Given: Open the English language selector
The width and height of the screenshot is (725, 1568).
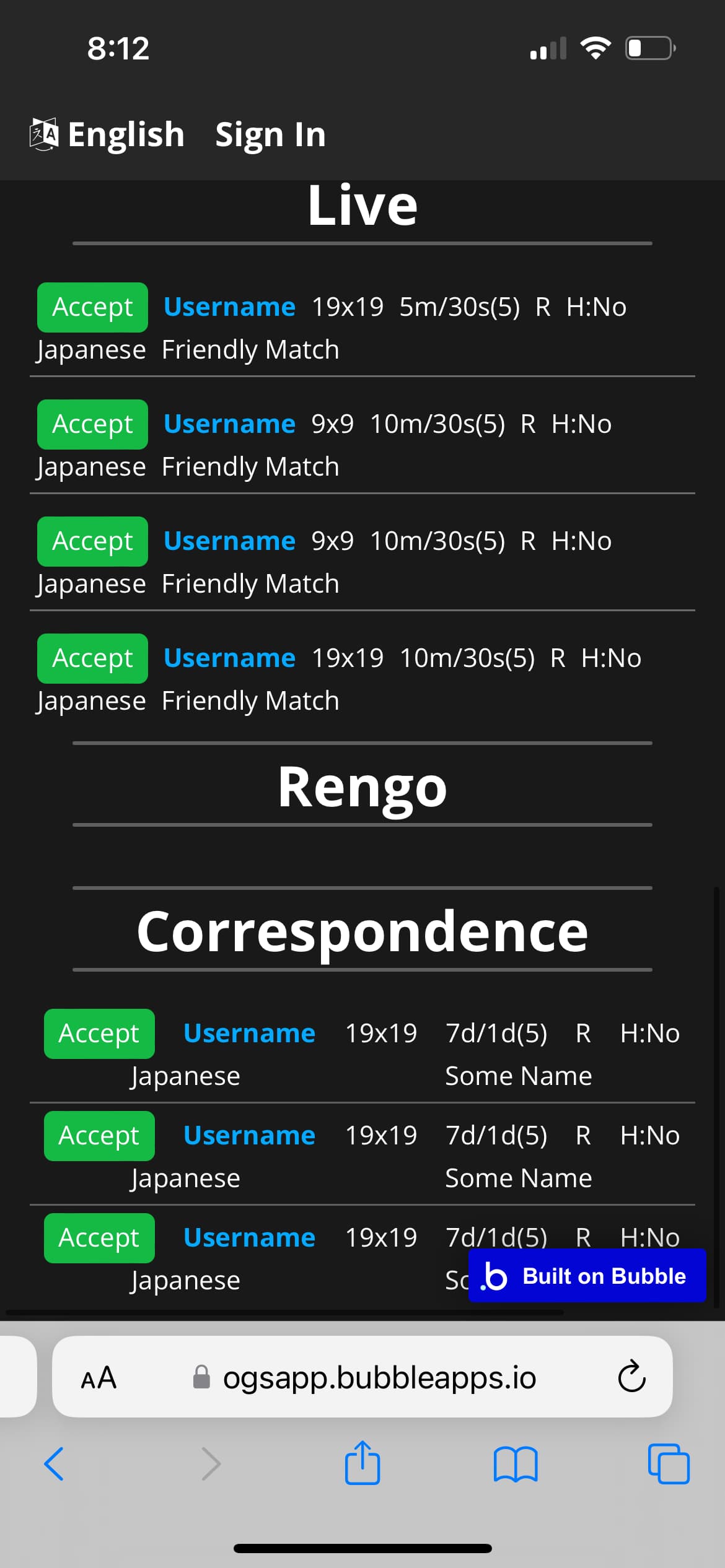Looking at the screenshot, I should pos(108,134).
